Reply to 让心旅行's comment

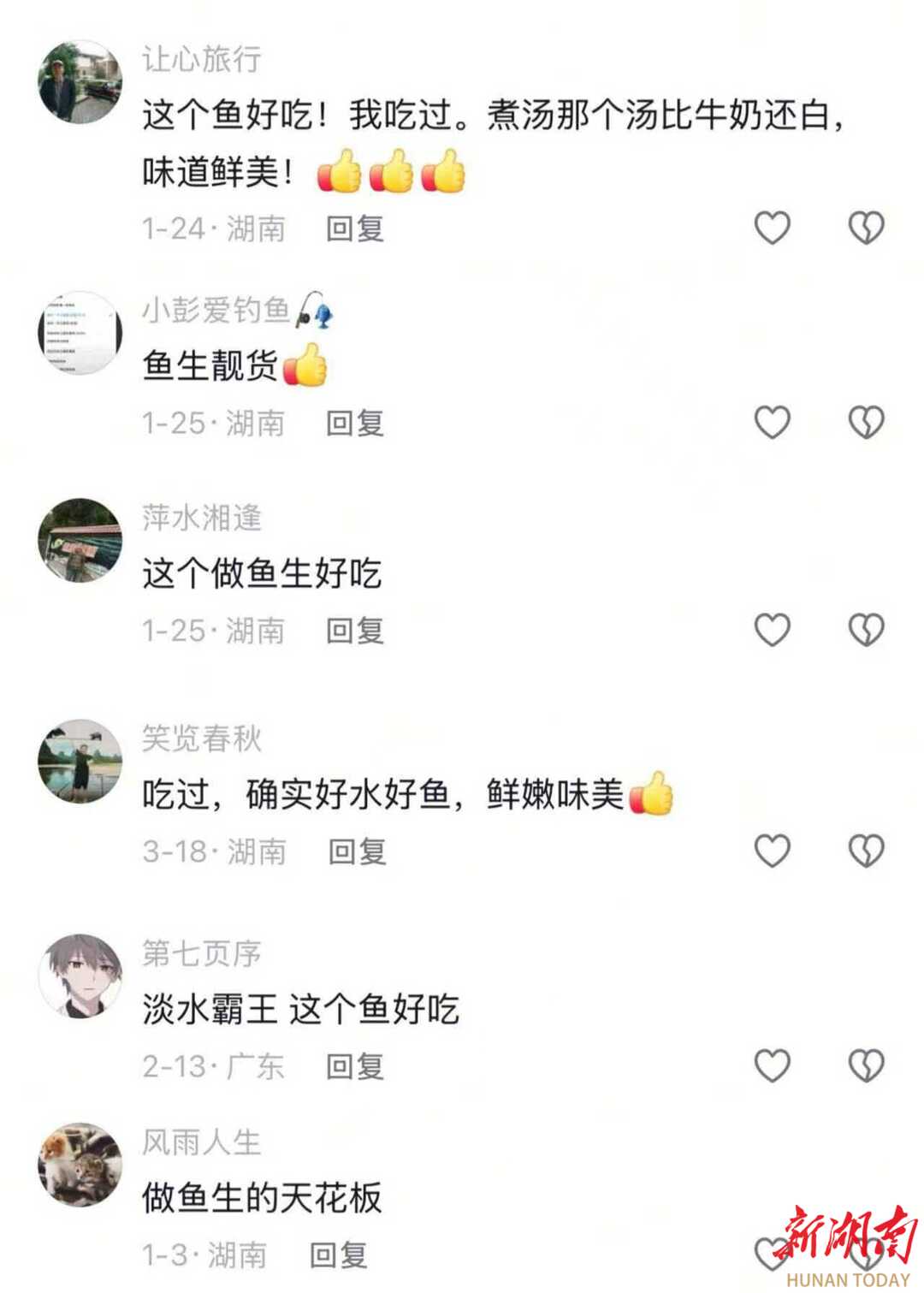tap(355, 228)
